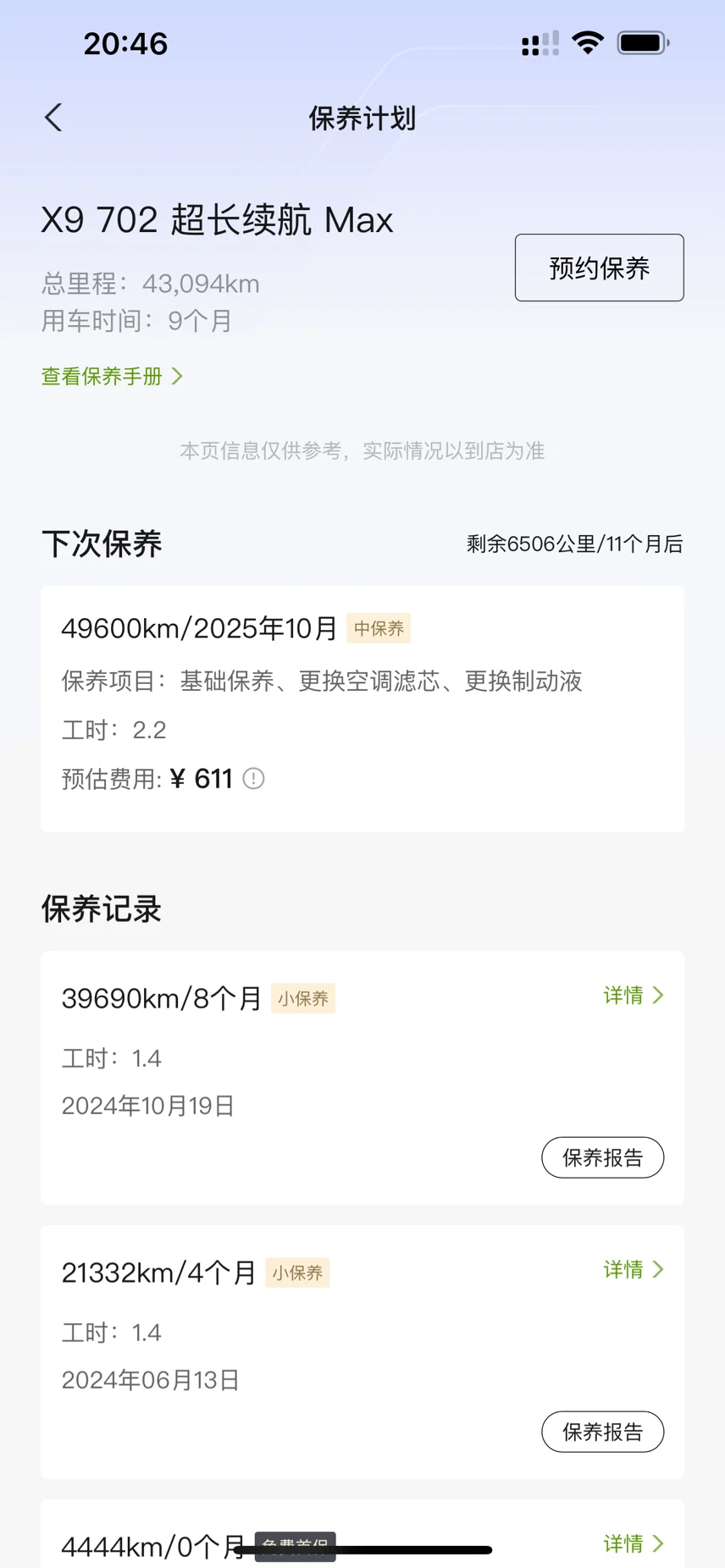View 详情 of the 21332km maintenance record

coord(633,1269)
